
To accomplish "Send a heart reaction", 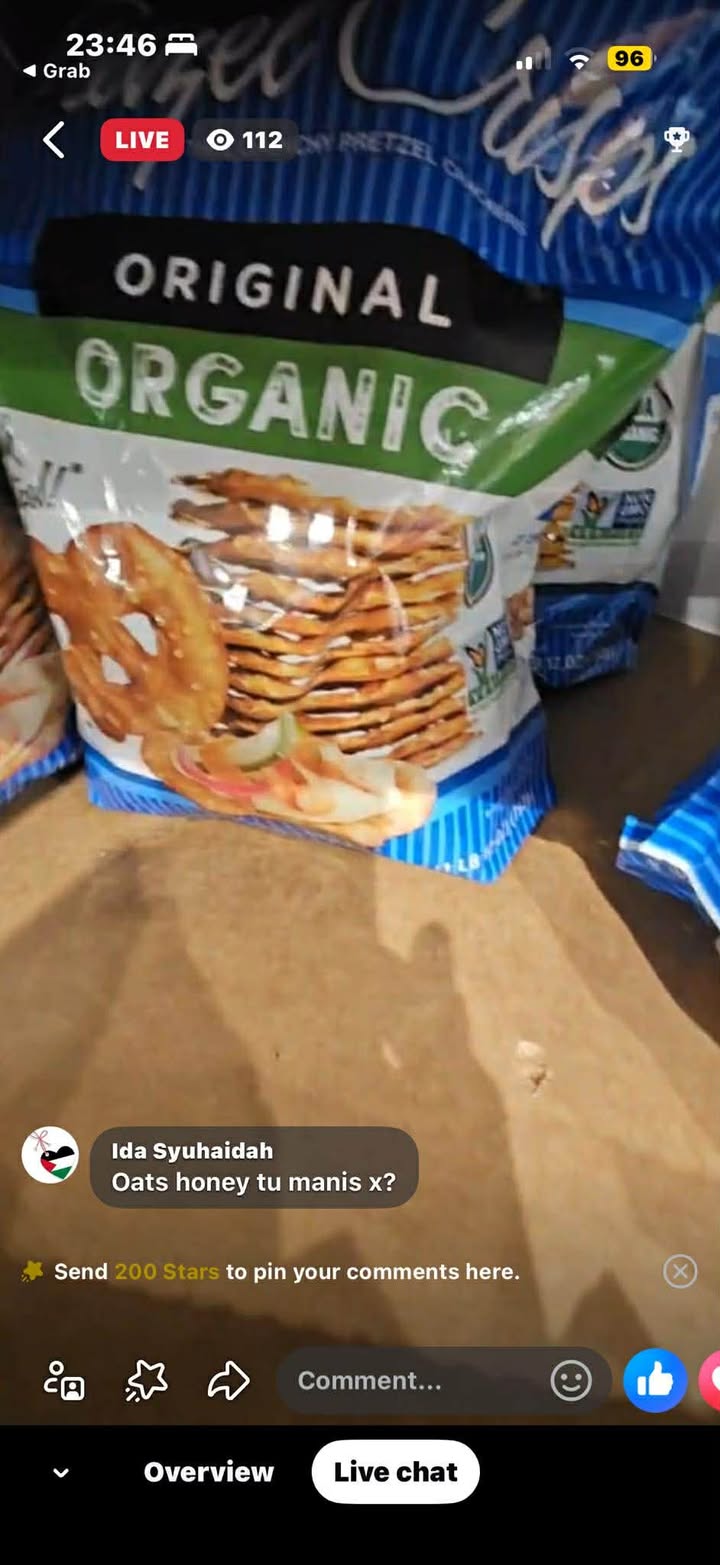I will tap(709, 1381).
